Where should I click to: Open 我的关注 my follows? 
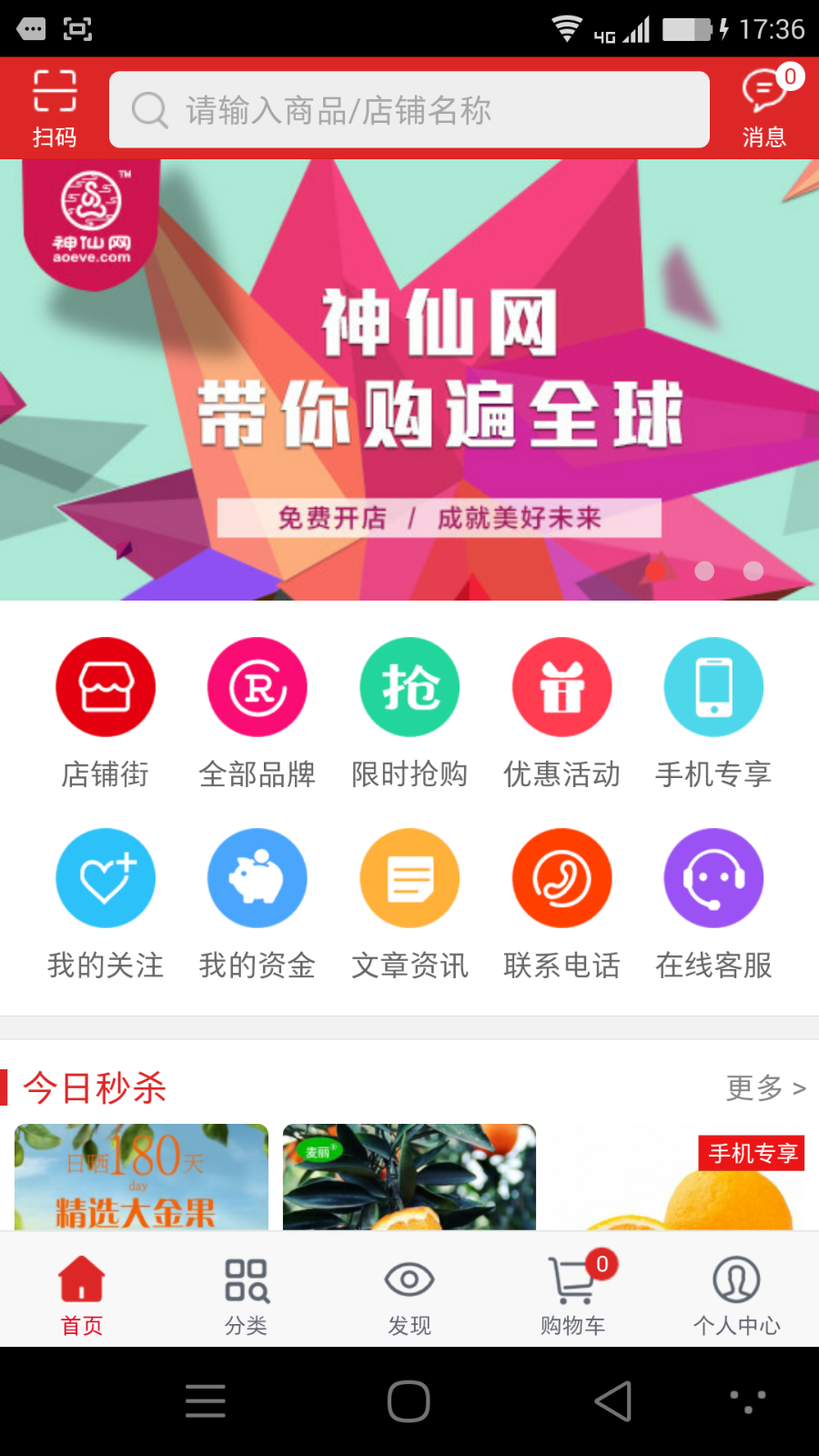[106, 878]
